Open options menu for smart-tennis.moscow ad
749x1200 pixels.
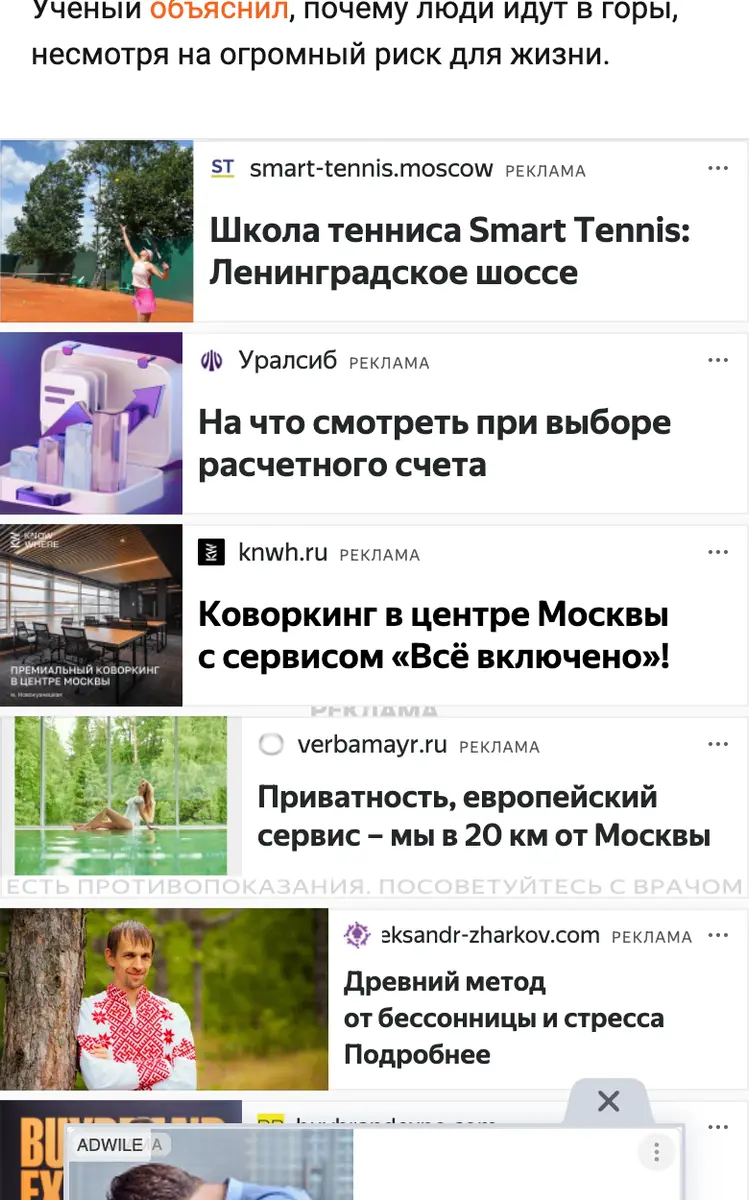tap(718, 168)
